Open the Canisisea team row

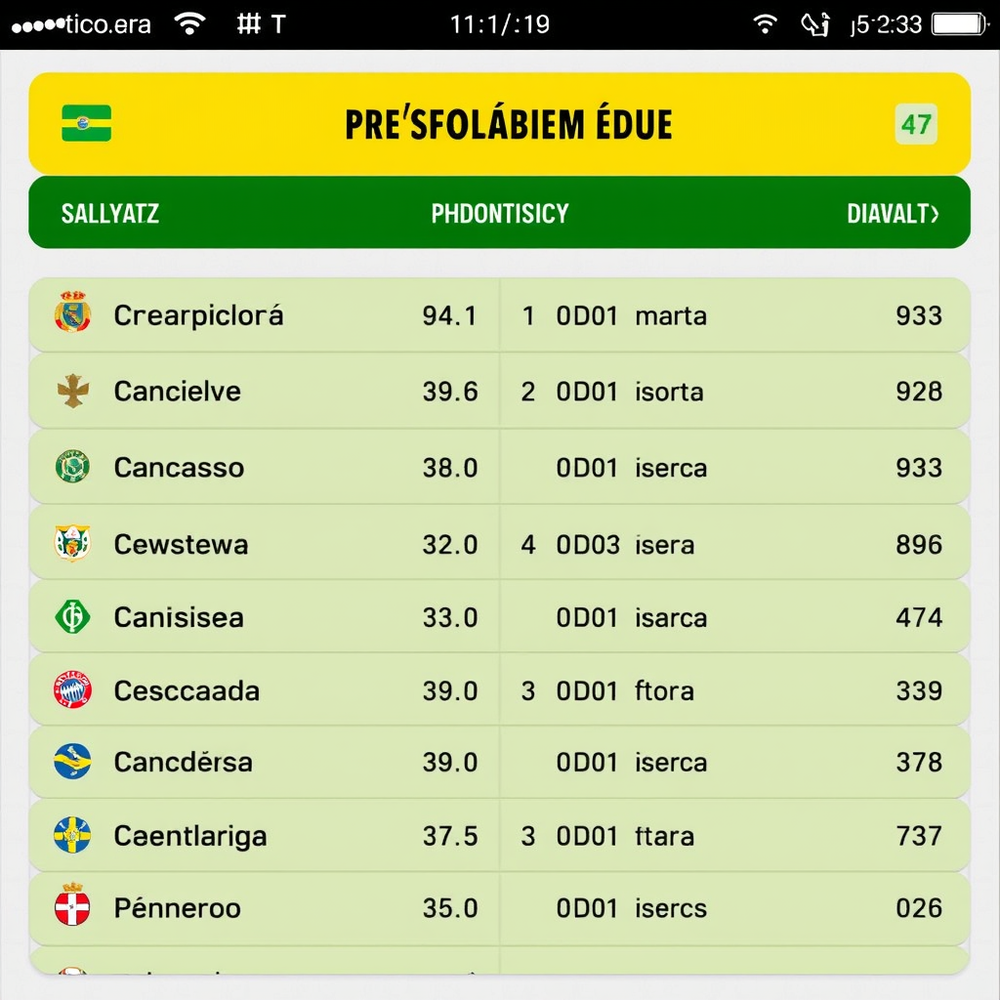click(x=178, y=617)
